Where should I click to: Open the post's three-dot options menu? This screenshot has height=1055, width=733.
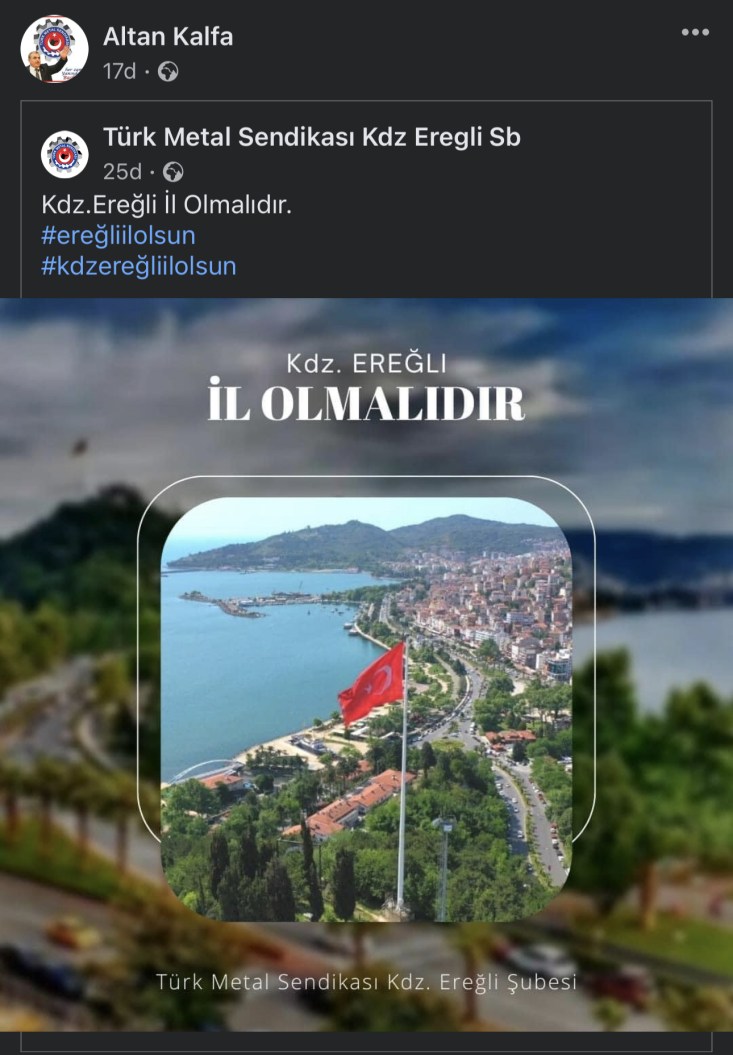694,33
